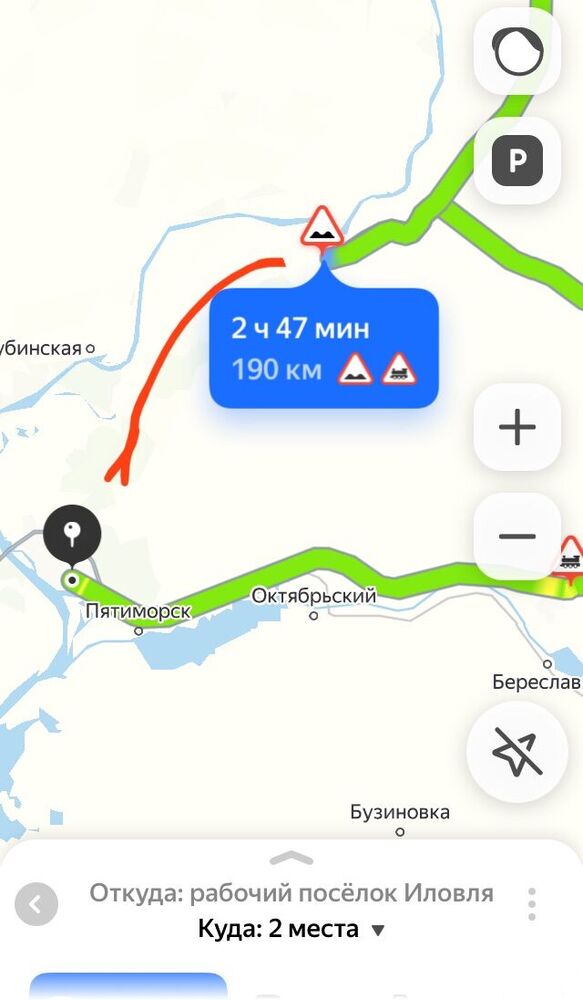The height and width of the screenshot is (1000, 583).
Task: Open the Alice voice assistant button
Action: (x=517, y=52)
